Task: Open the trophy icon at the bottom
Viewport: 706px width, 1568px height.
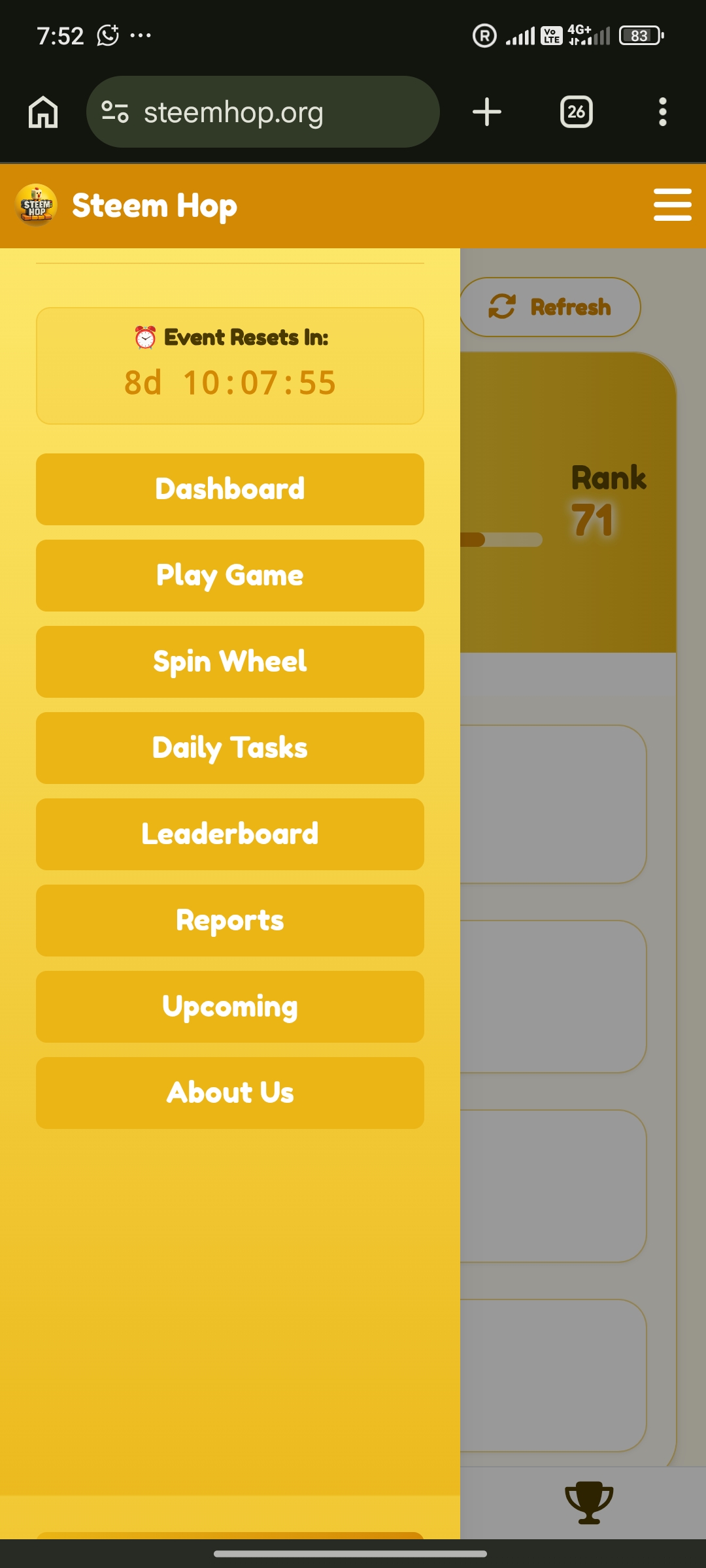Action: [589, 1502]
